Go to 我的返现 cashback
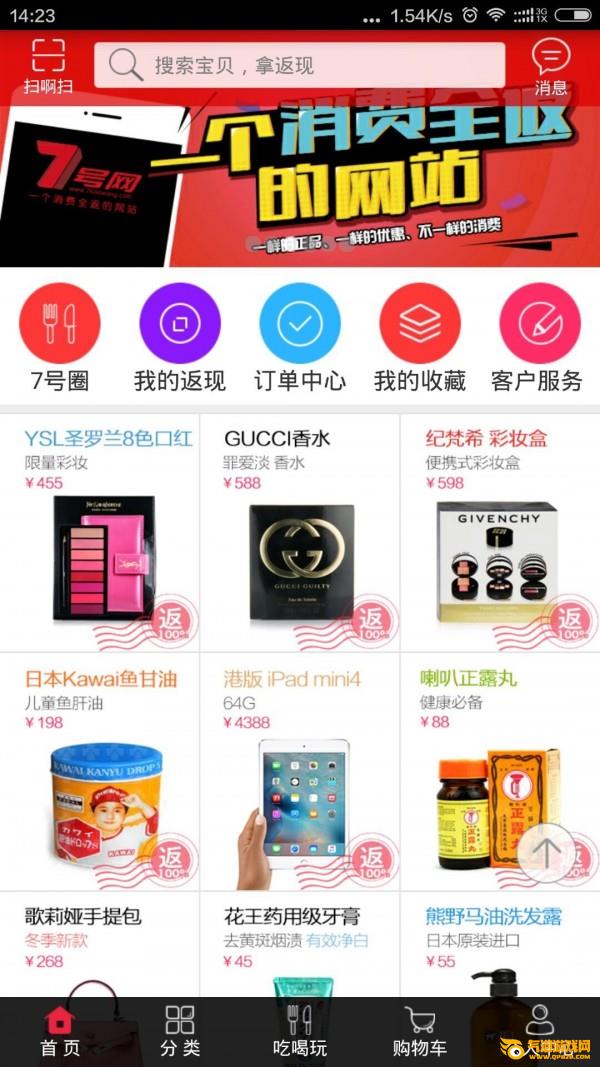This screenshot has width=600, height=1067. [x=180, y=338]
